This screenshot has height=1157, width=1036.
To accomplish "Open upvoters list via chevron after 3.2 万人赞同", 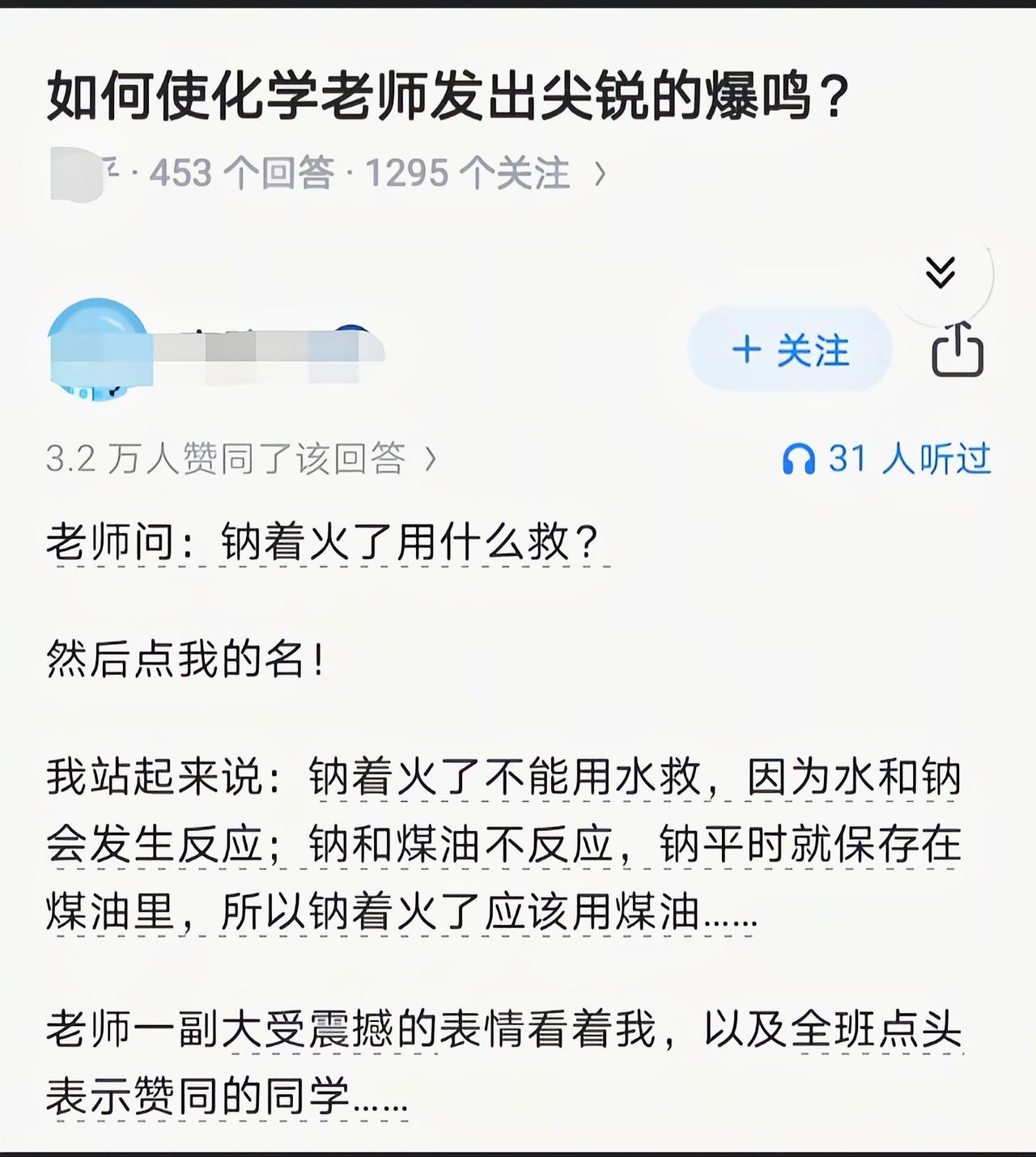I will pos(429,460).
